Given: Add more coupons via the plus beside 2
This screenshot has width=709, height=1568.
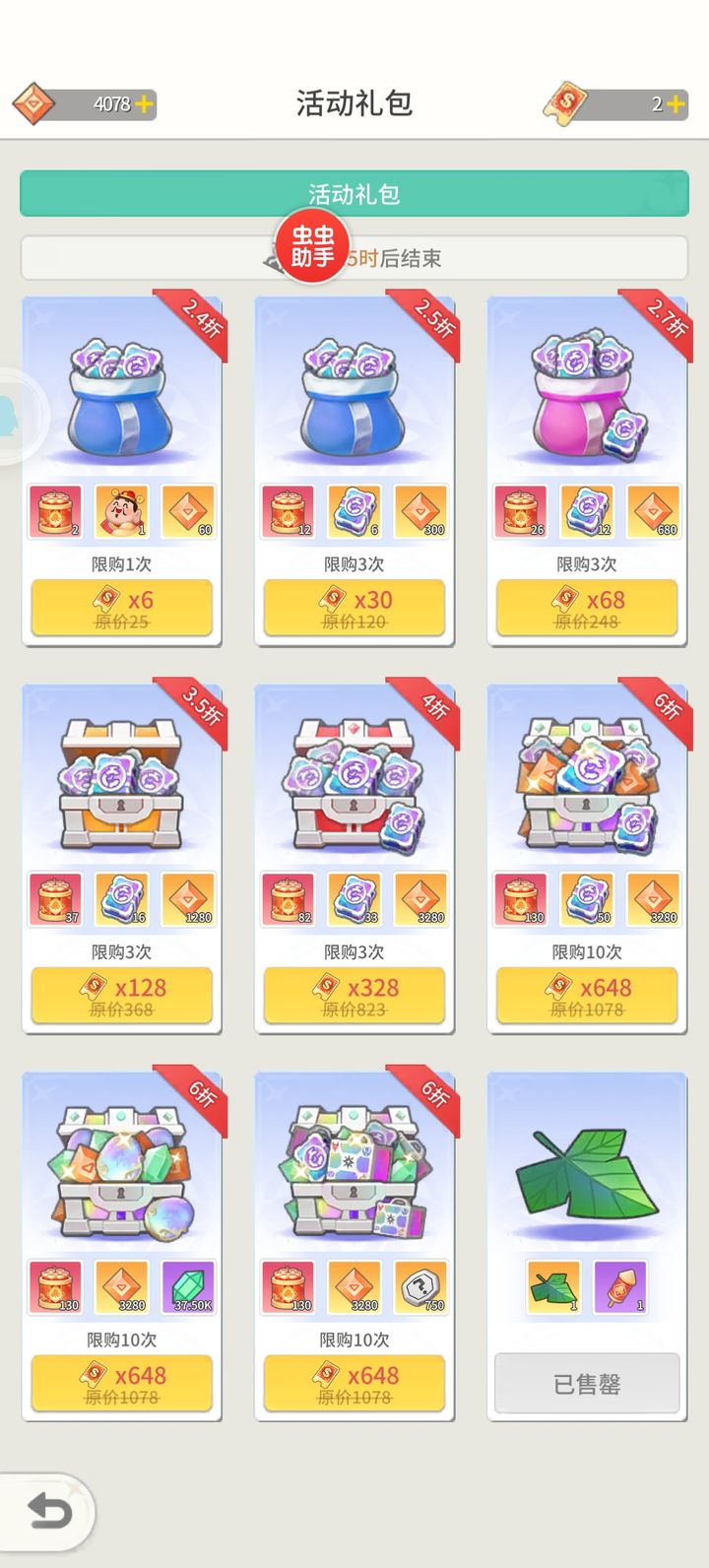Looking at the screenshot, I should [675, 104].
